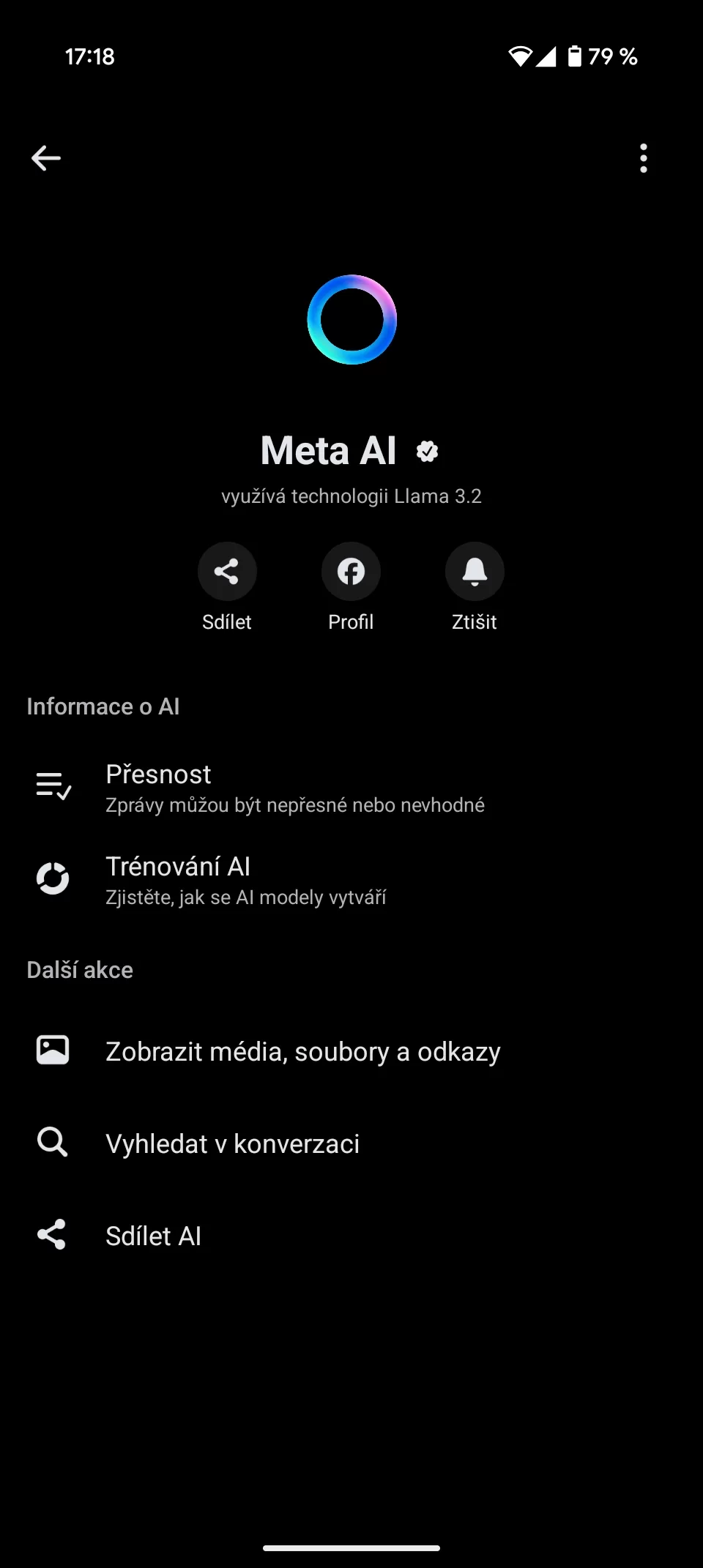Image resolution: width=703 pixels, height=1568 pixels.
Task: Choose the Sdílet AI option
Action: (154, 1236)
